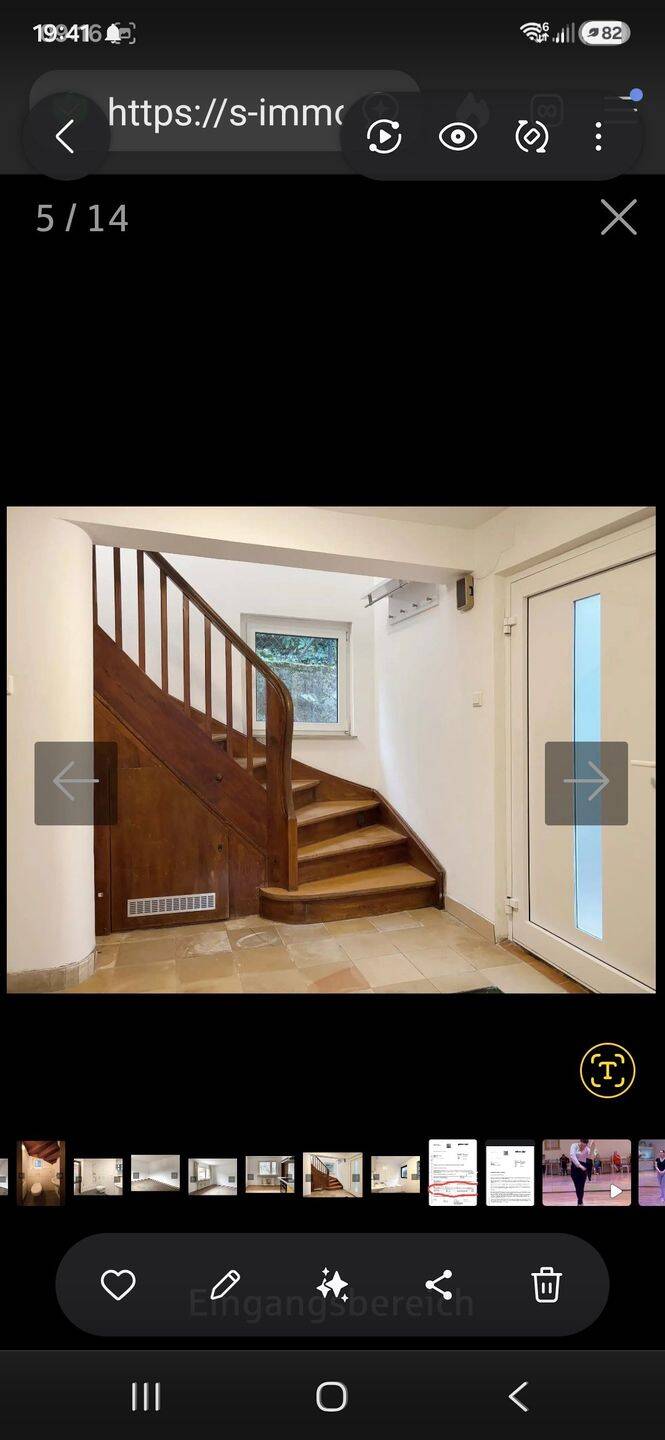Share this image
Viewport: 665px width, 1440px height.
coord(439,1285)
